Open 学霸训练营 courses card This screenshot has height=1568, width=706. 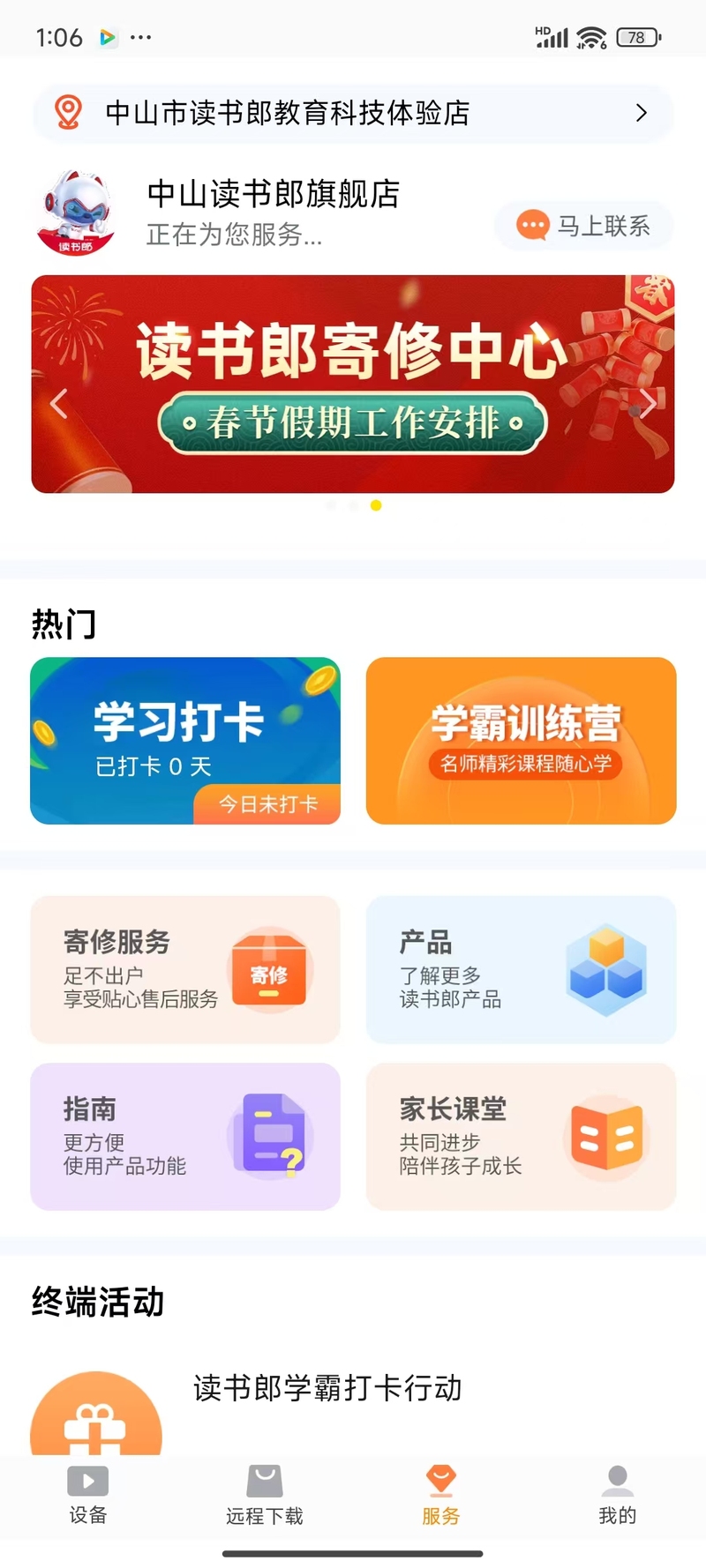pyautogui.click(x=521, y=740)
